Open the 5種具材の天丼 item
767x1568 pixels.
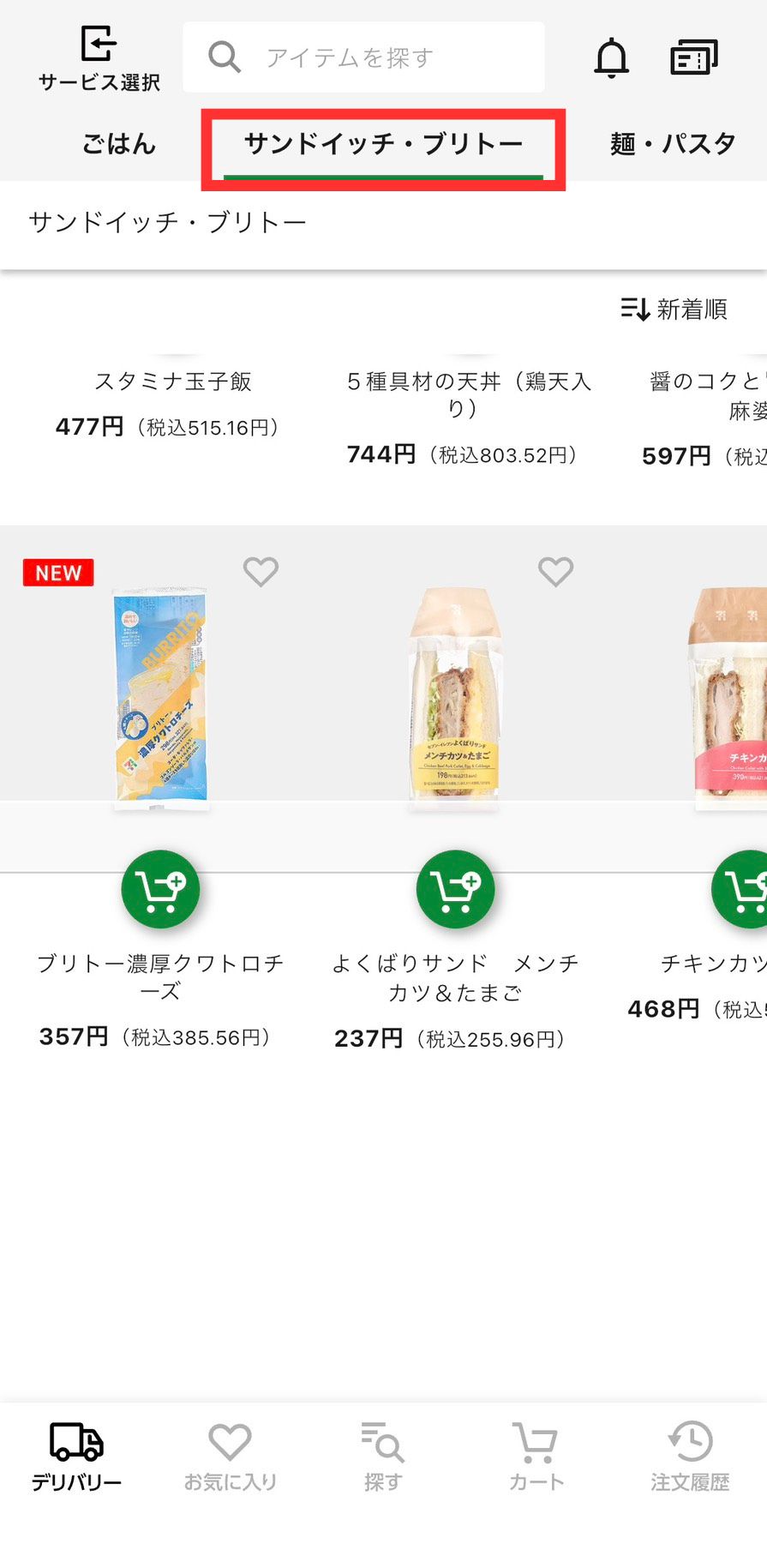click(468, 394)
